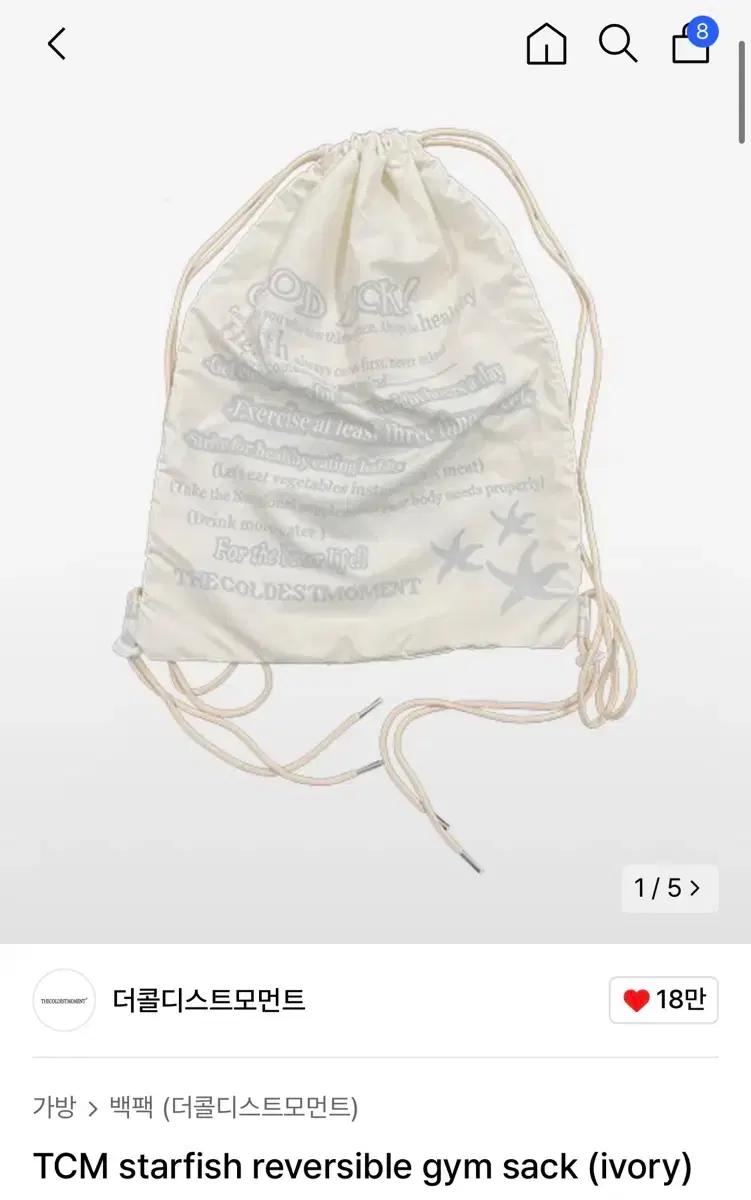Tap the gym sack product photo
Image resolution: width=751 pixels, height=1200 pixels.
(375, 470)
